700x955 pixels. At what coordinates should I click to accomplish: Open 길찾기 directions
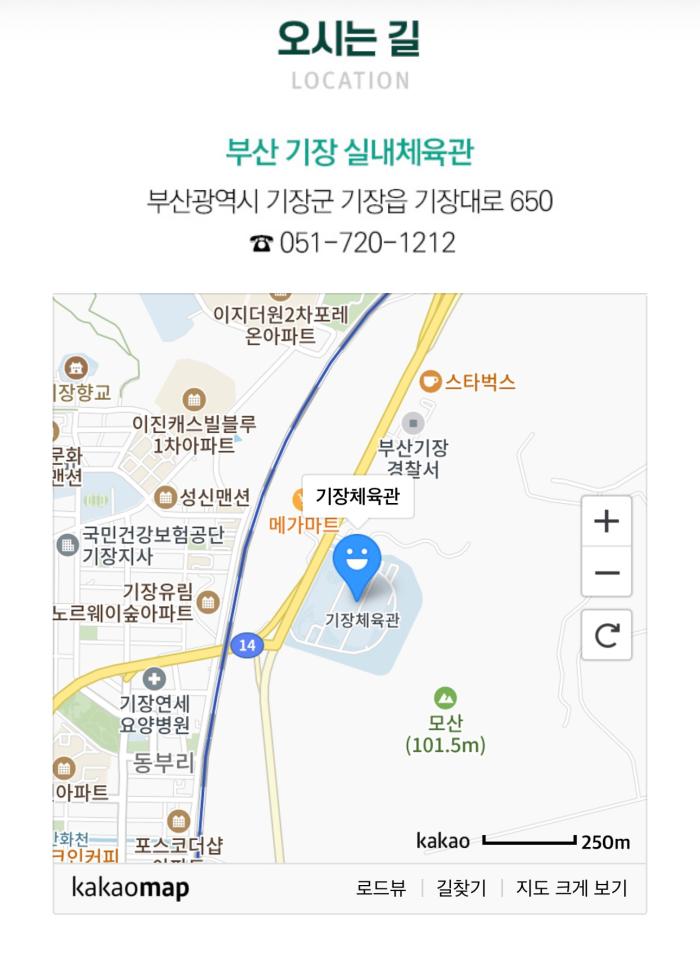[461, 888]
